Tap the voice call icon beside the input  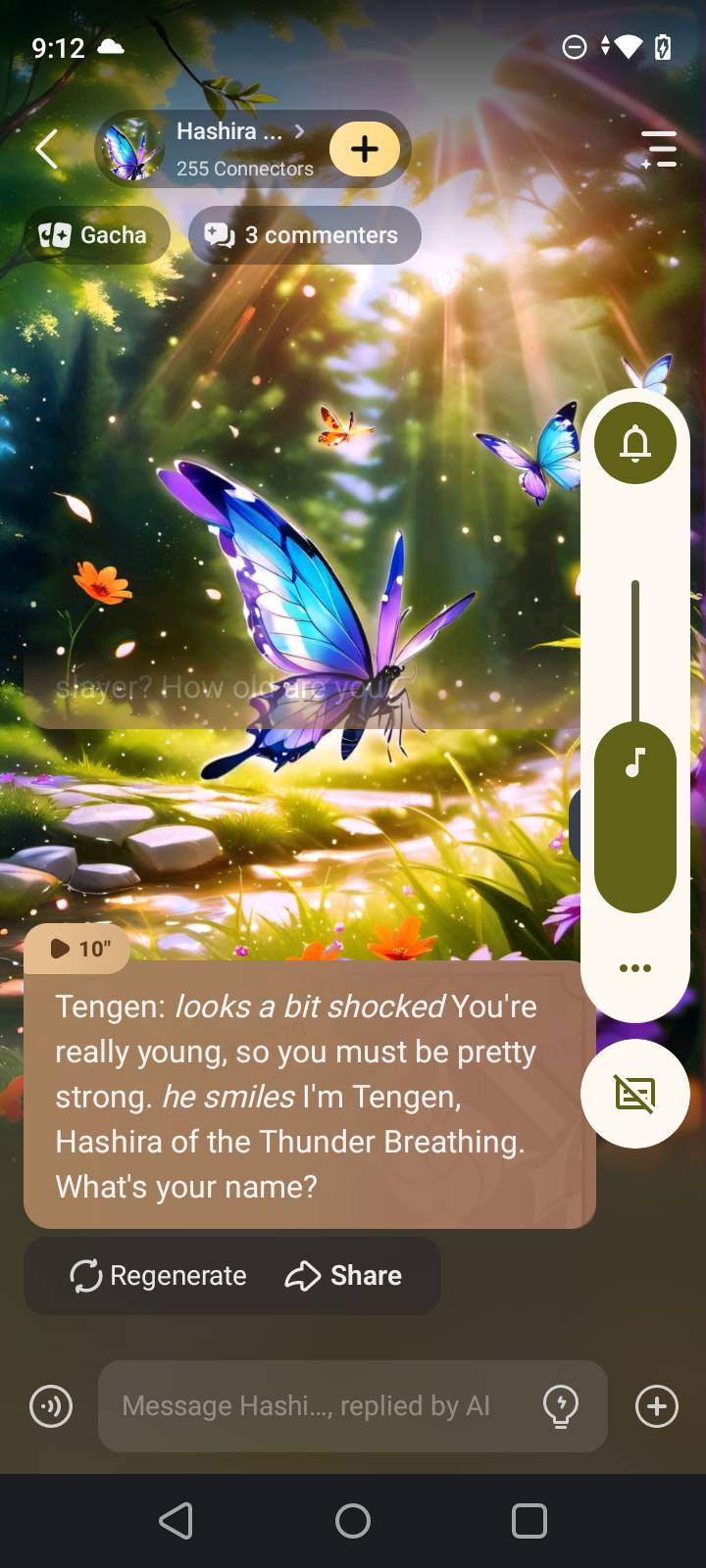[51, 1407]
